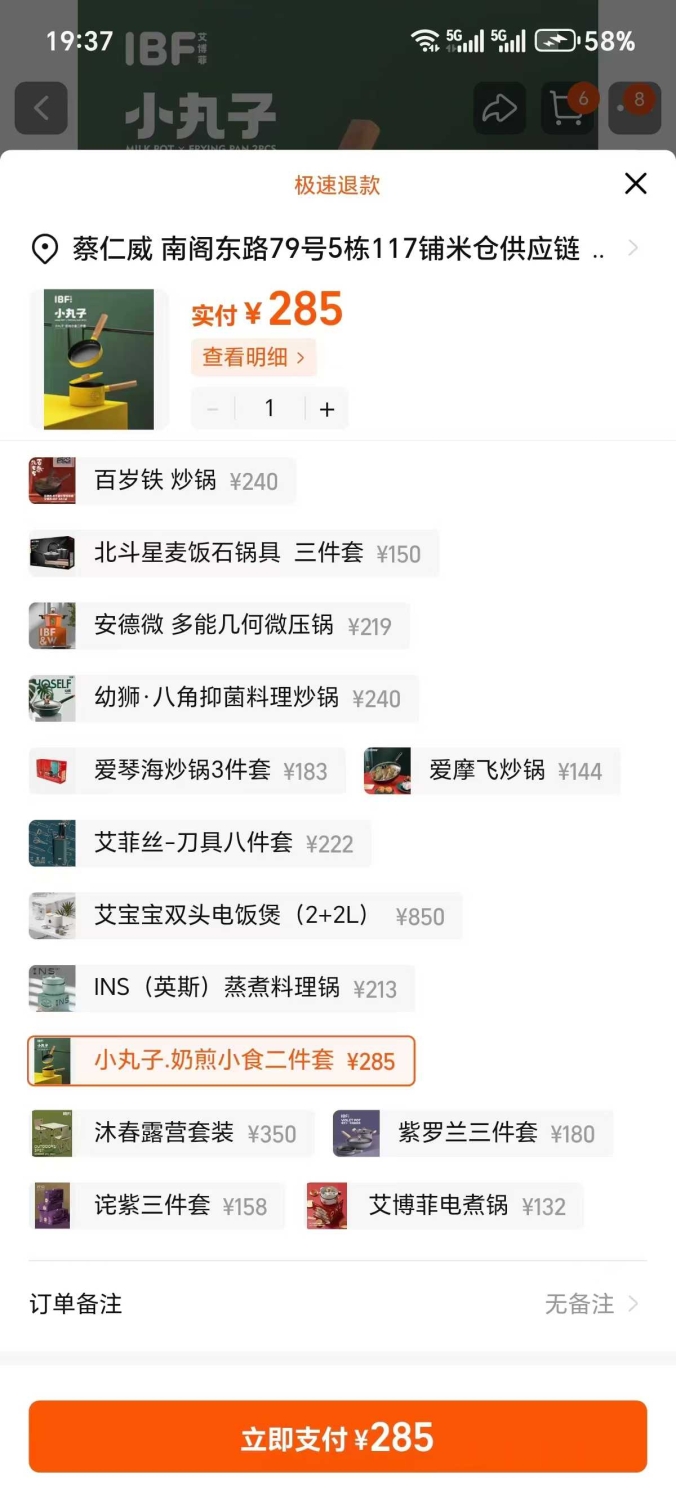The height and width of the screenshot is (1500, 676).
Task: Select 爱琴海炒锅3件套
Action: (186, 771)
